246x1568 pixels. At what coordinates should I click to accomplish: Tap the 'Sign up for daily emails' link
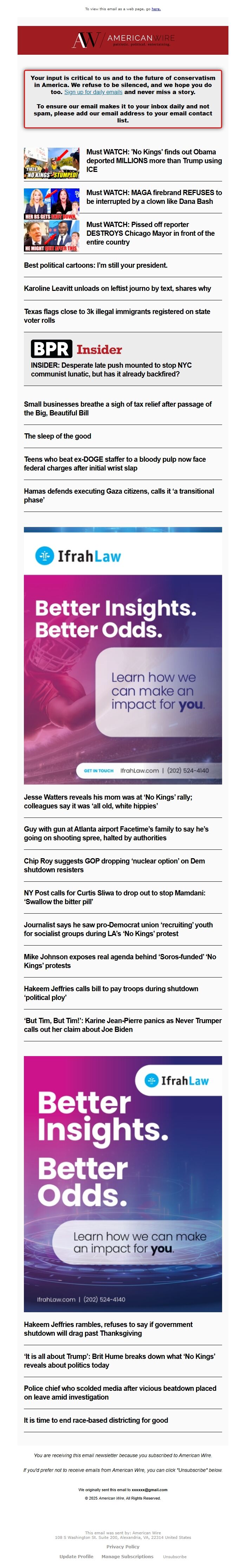pyautogui.click(x=93, y=92)
